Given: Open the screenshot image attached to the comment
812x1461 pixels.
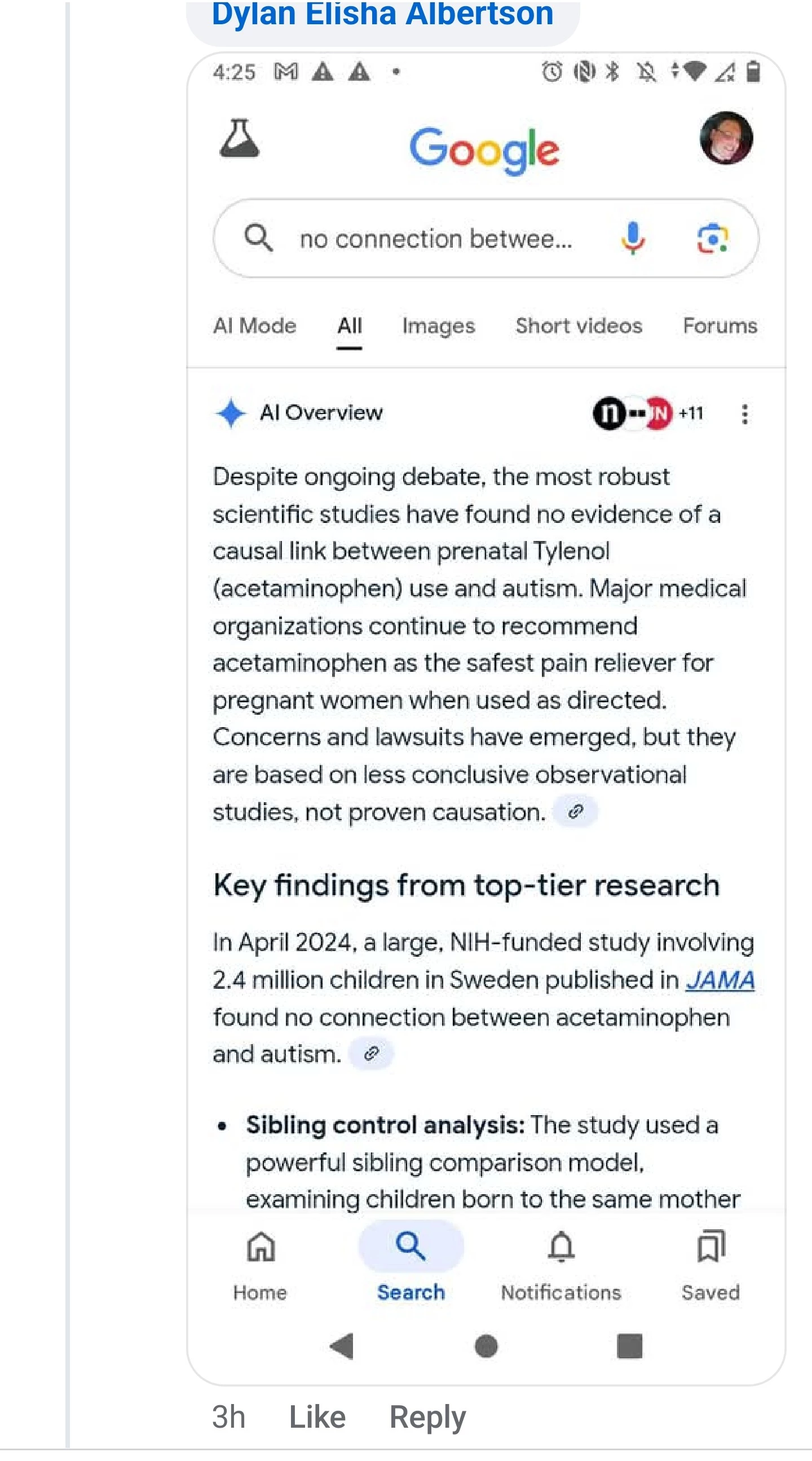Looking at the screenshot, I should [x=486, y=718].
